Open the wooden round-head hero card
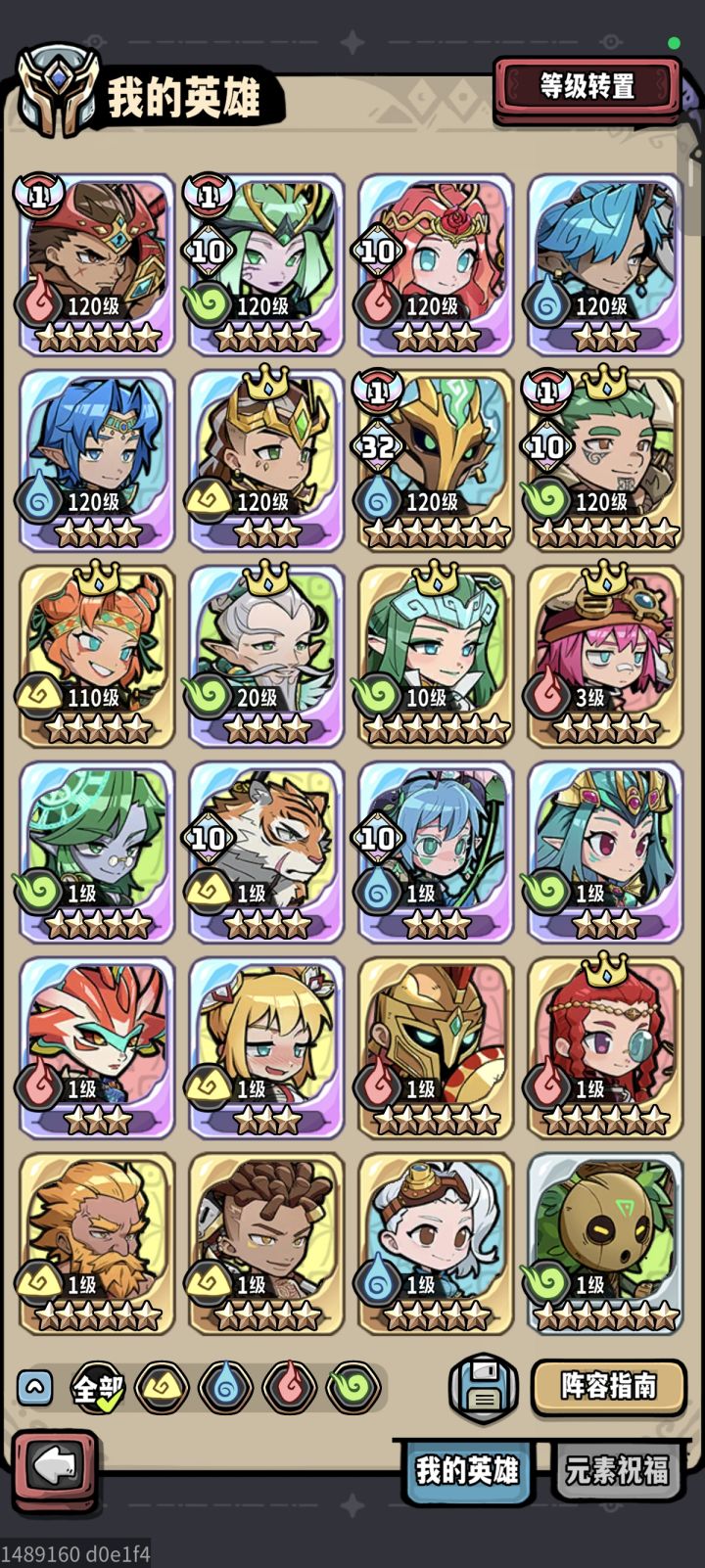Viewport: 705px width, 1568px height. click(605, 1243)
